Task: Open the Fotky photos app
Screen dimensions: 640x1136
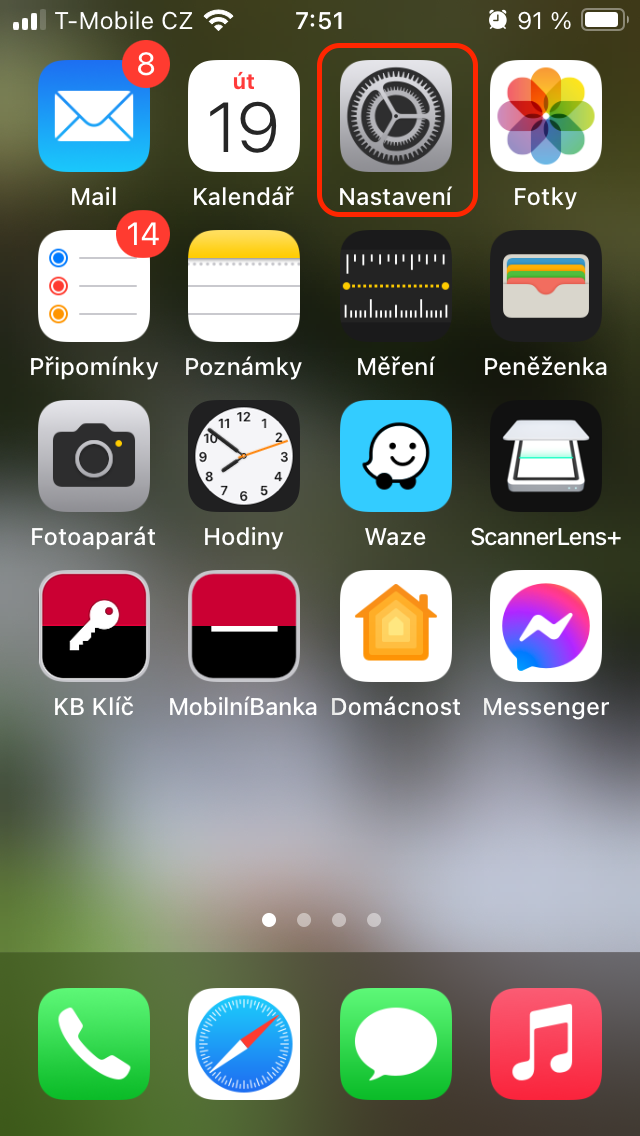Action: coord(546,116)
